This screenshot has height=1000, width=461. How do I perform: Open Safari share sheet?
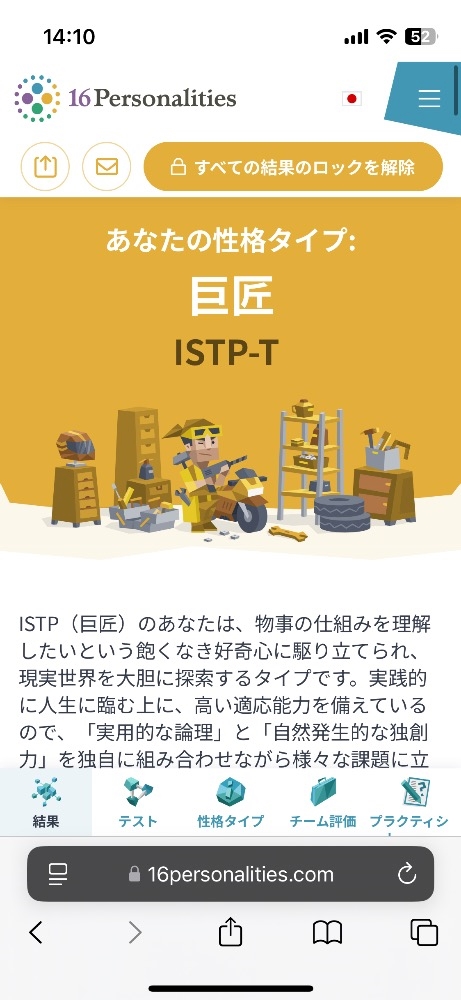click(x=230, y=932)
